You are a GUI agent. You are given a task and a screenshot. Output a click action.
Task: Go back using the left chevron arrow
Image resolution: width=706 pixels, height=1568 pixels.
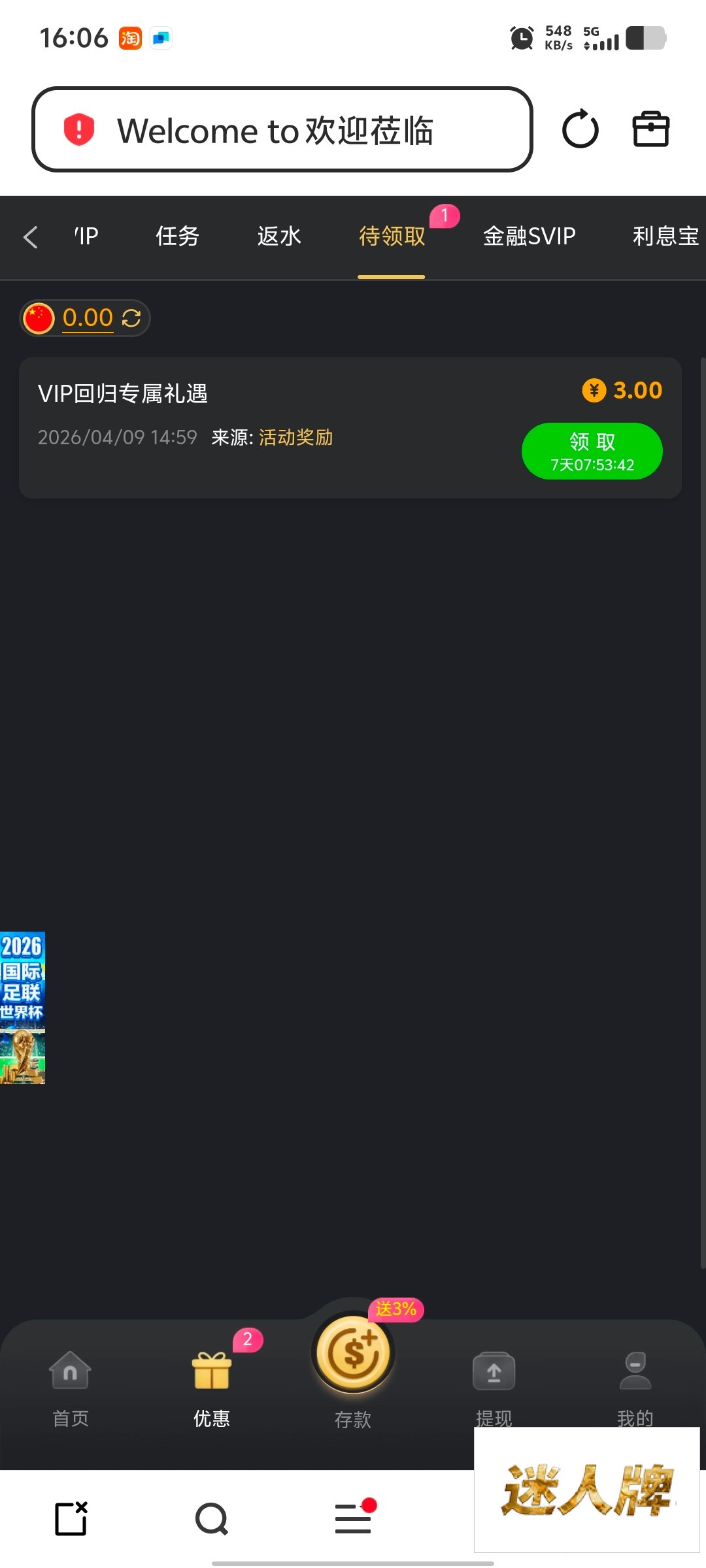pos(31,237)
